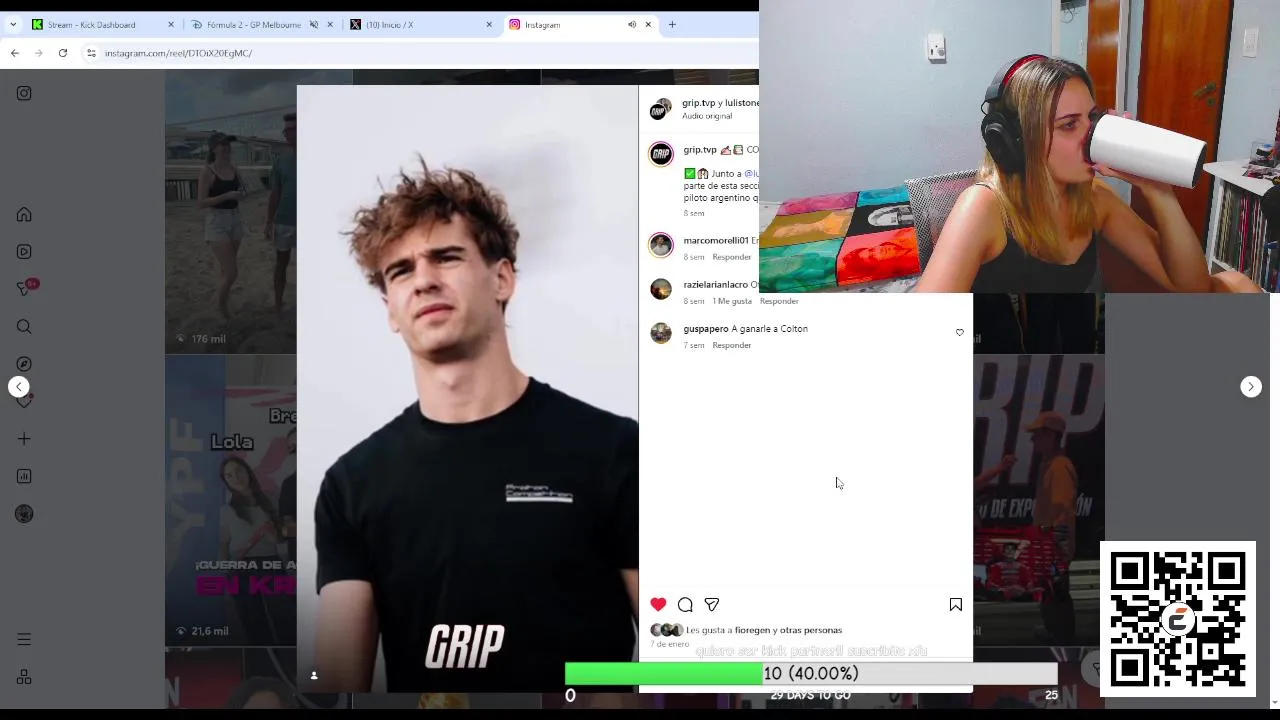Reply to guspapero's comment

click(x=731, y=345)
